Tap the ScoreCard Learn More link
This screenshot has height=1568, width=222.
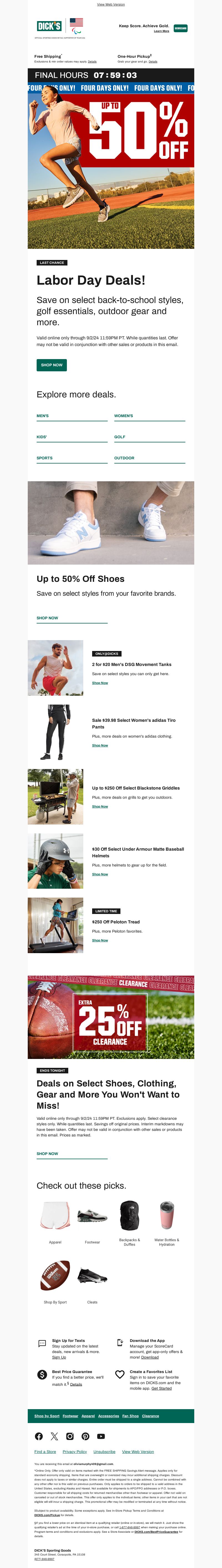(x=161, y=31)
